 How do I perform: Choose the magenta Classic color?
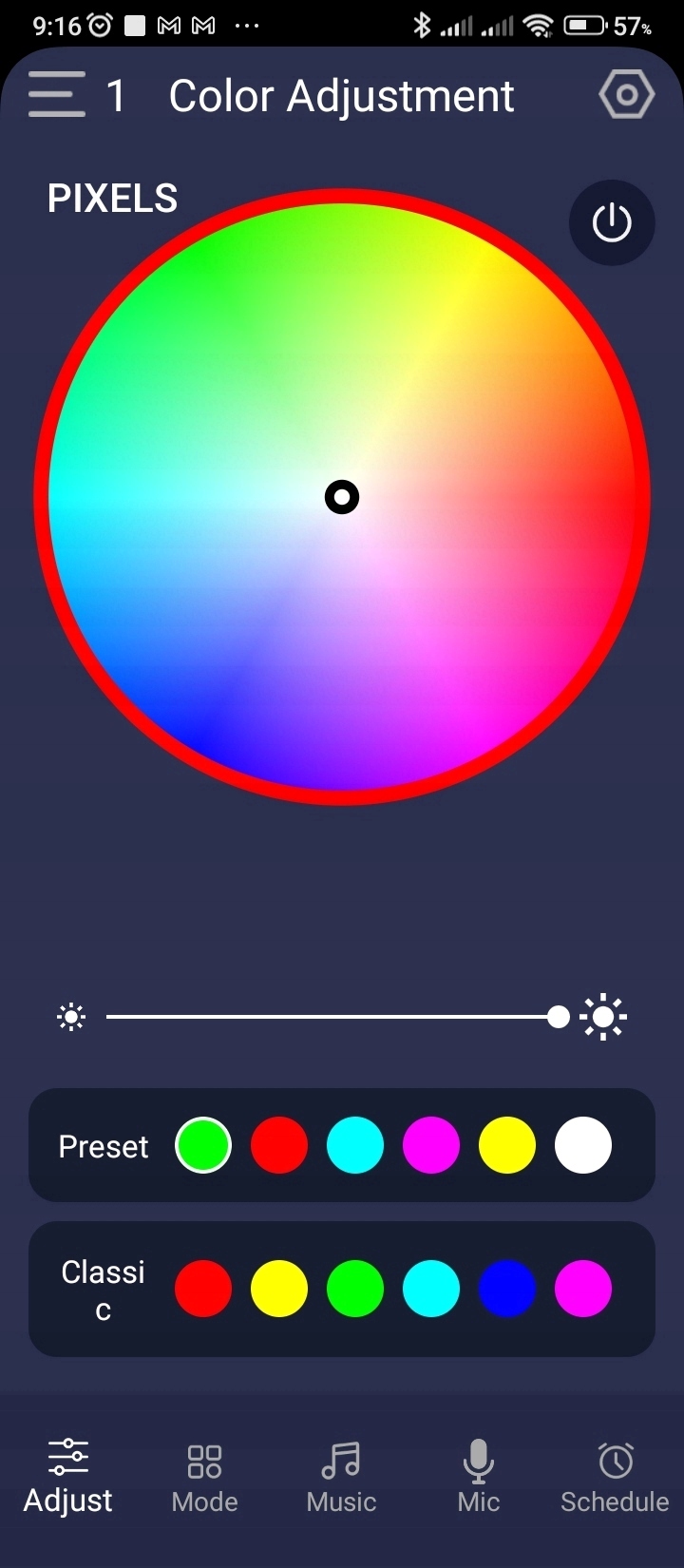click(583, 1289)
